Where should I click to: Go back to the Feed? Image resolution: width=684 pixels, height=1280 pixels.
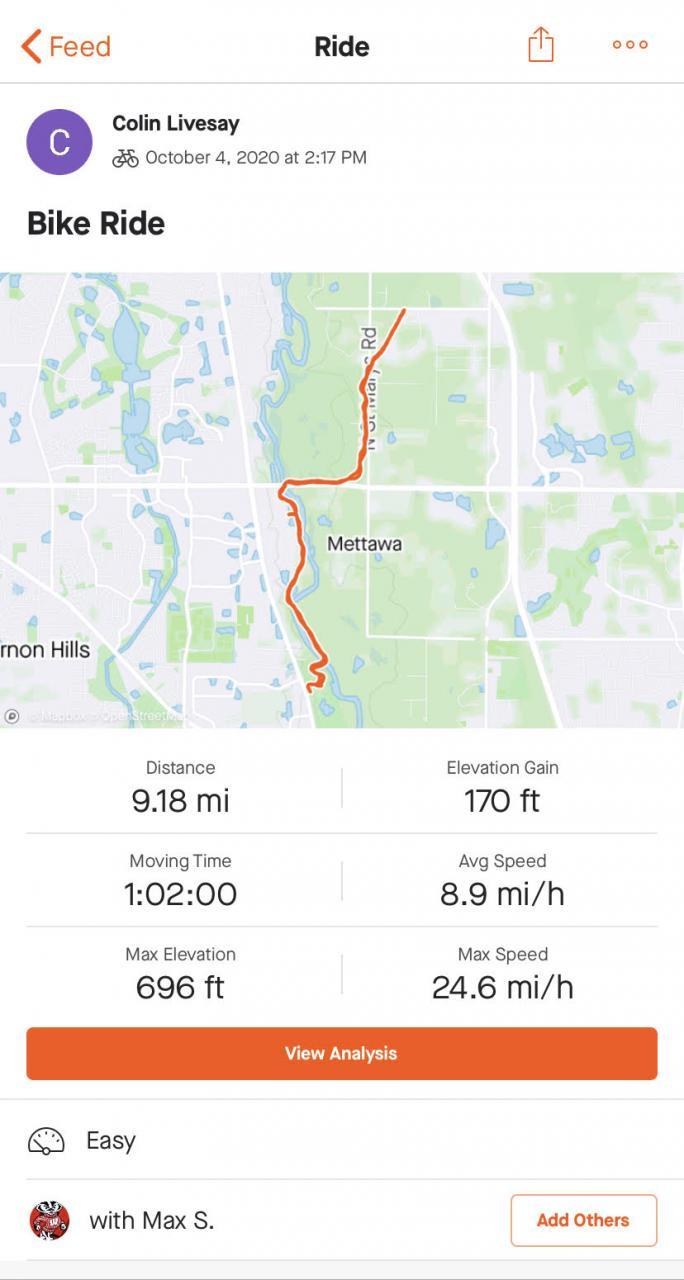point(66,46)
